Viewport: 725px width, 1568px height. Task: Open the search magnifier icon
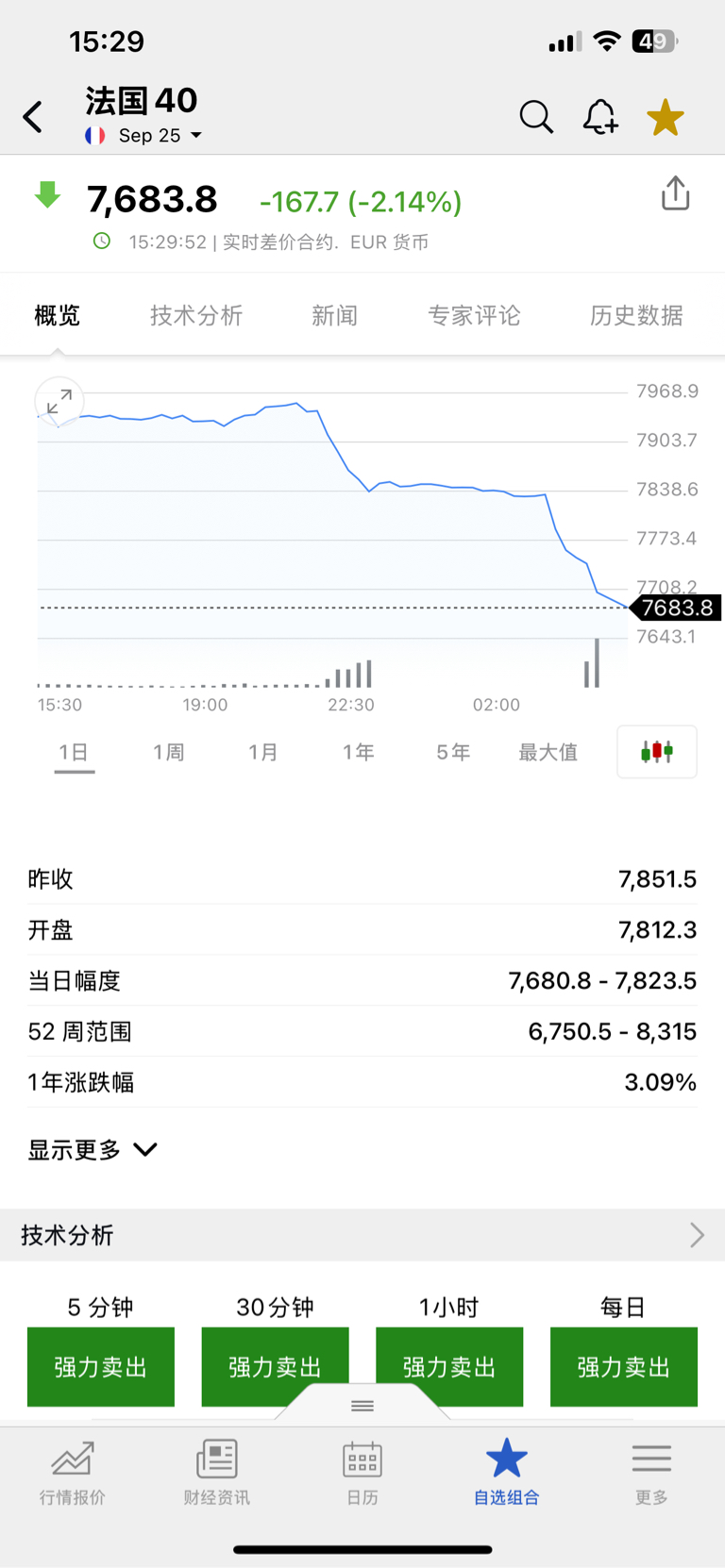coord(536,117)
